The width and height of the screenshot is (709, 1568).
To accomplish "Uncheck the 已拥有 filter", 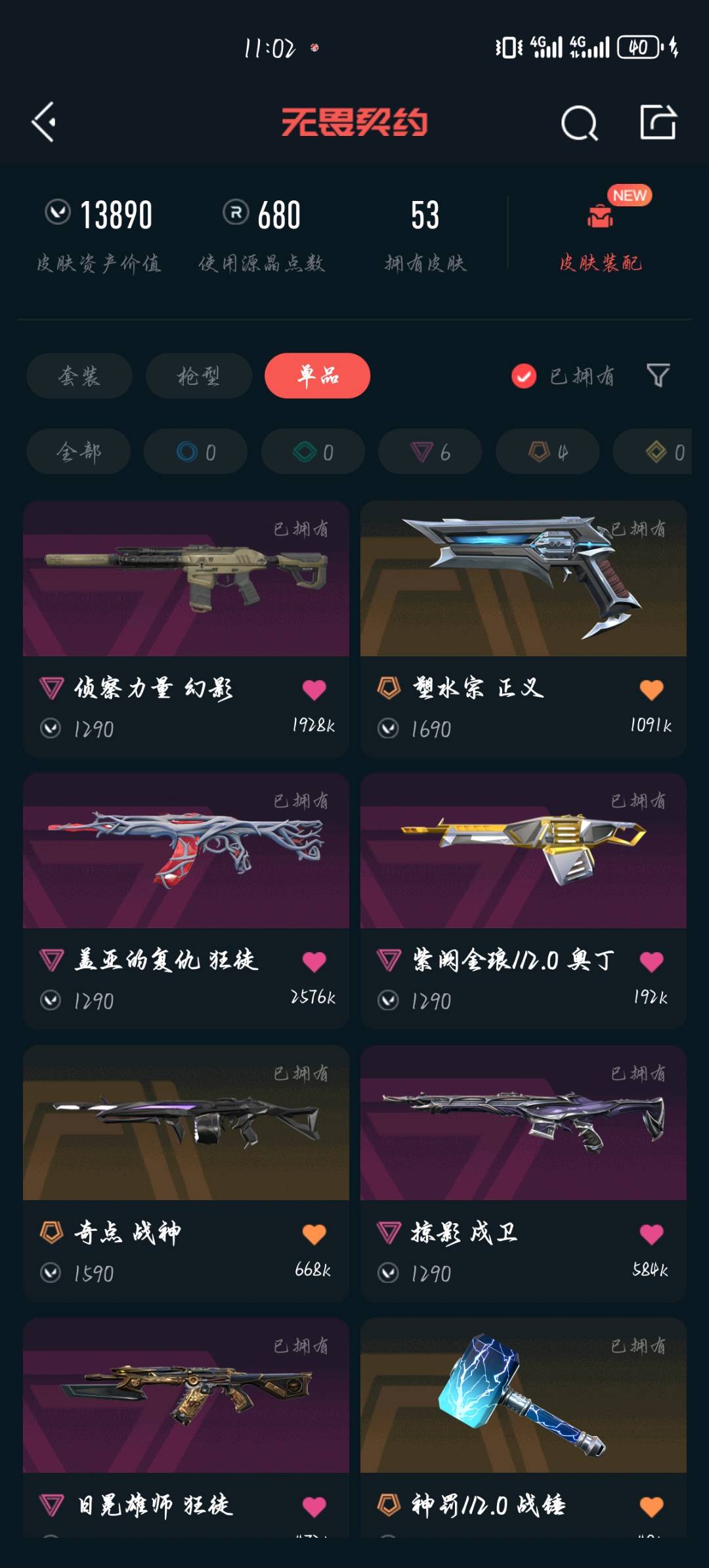I will pos(524,376).
